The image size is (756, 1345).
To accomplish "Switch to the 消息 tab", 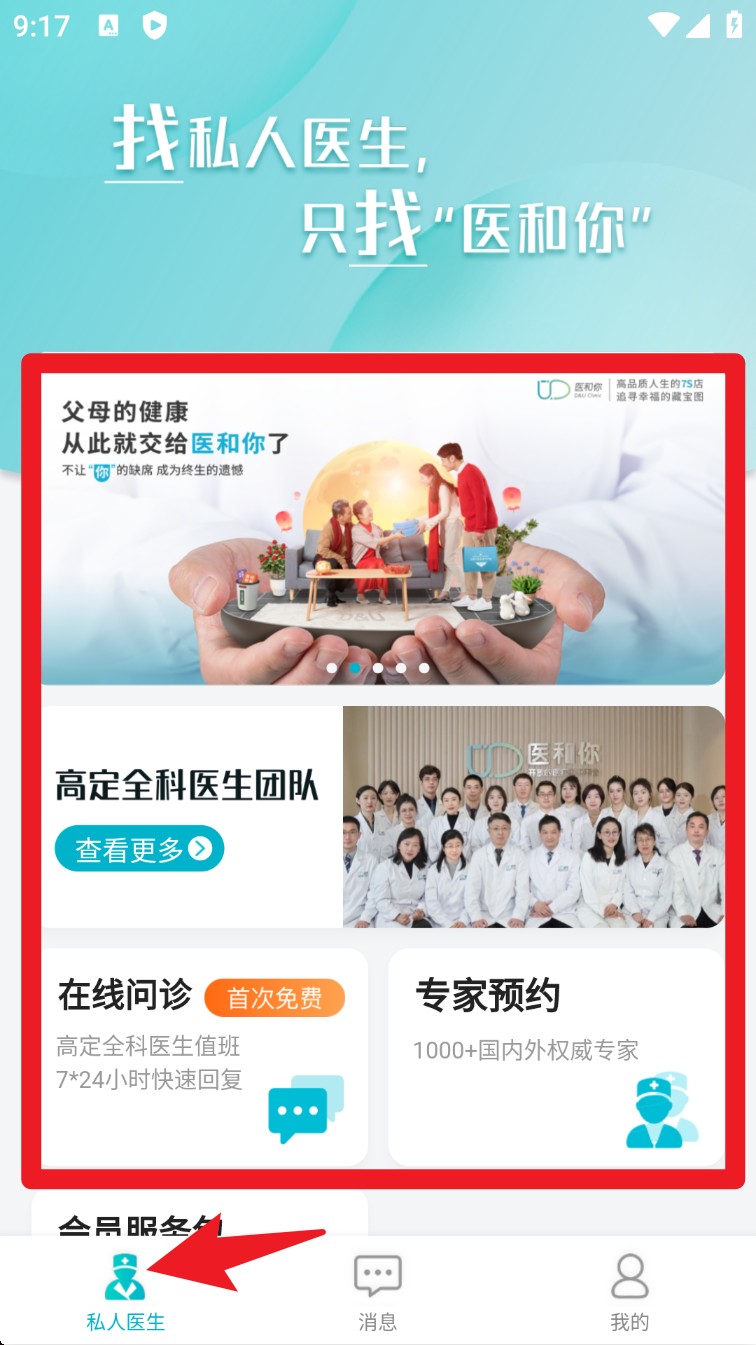I will tap(378, 1292).
